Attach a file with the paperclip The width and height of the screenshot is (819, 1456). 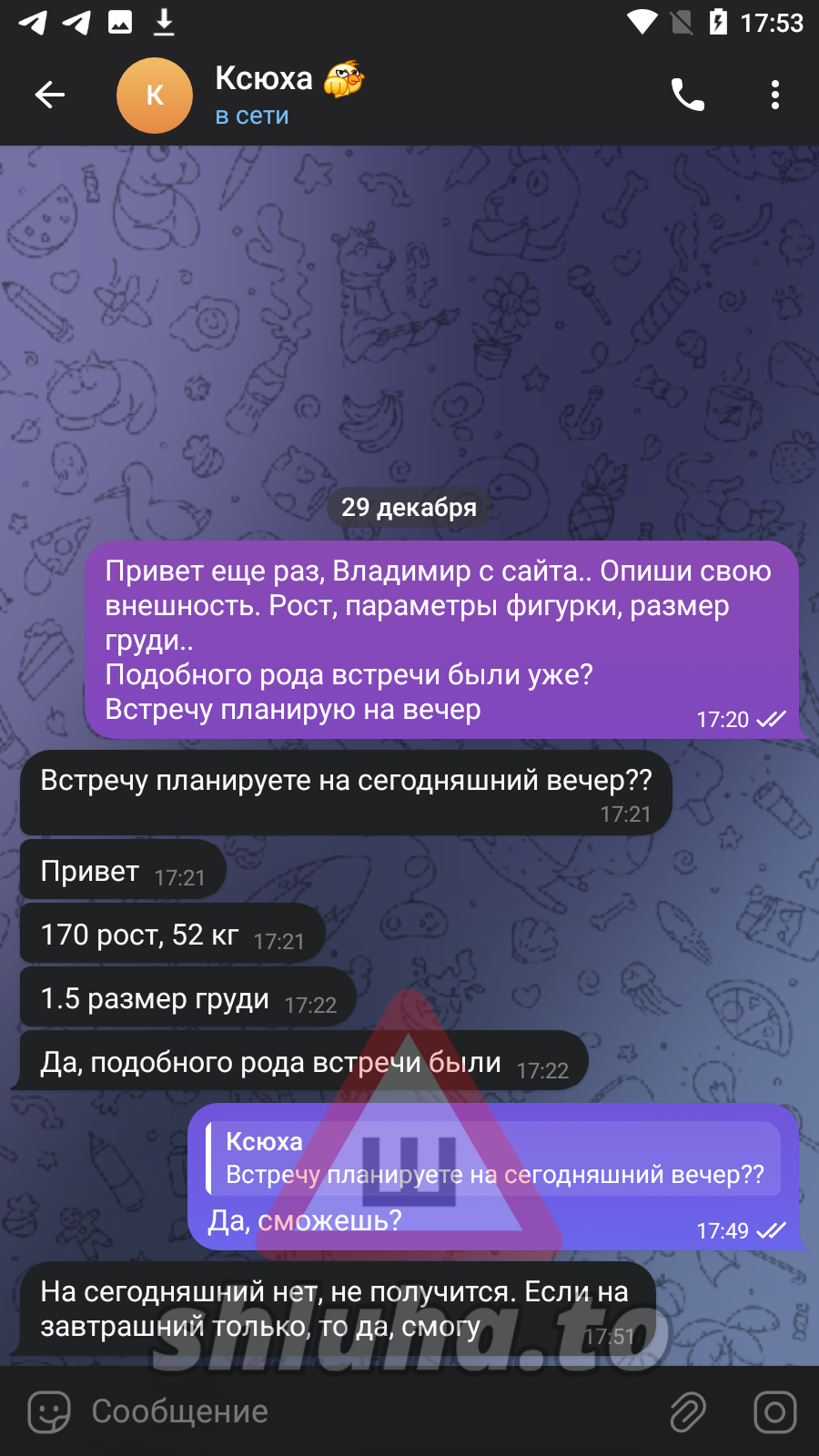click(688, 1412)
